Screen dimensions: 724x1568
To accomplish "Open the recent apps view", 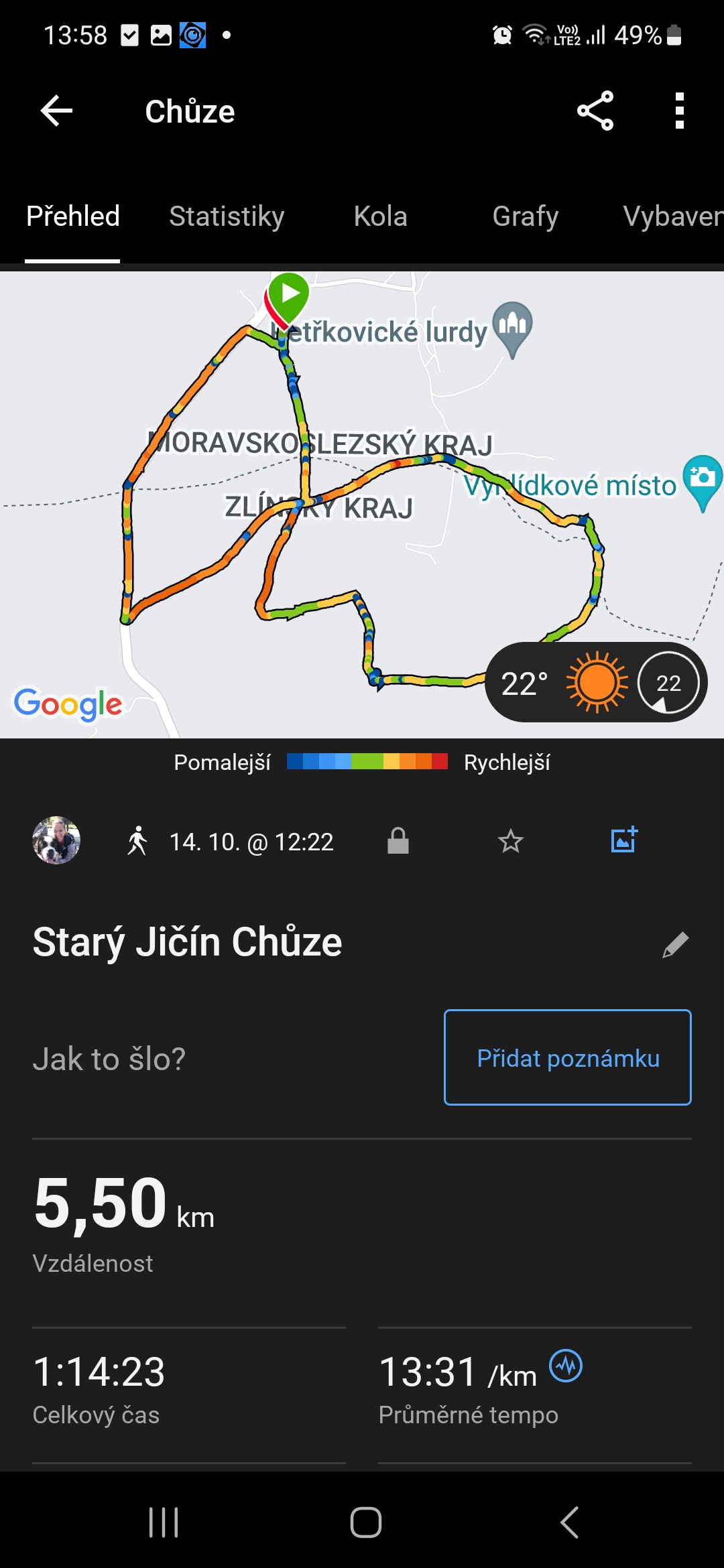I will (164, 1522).
